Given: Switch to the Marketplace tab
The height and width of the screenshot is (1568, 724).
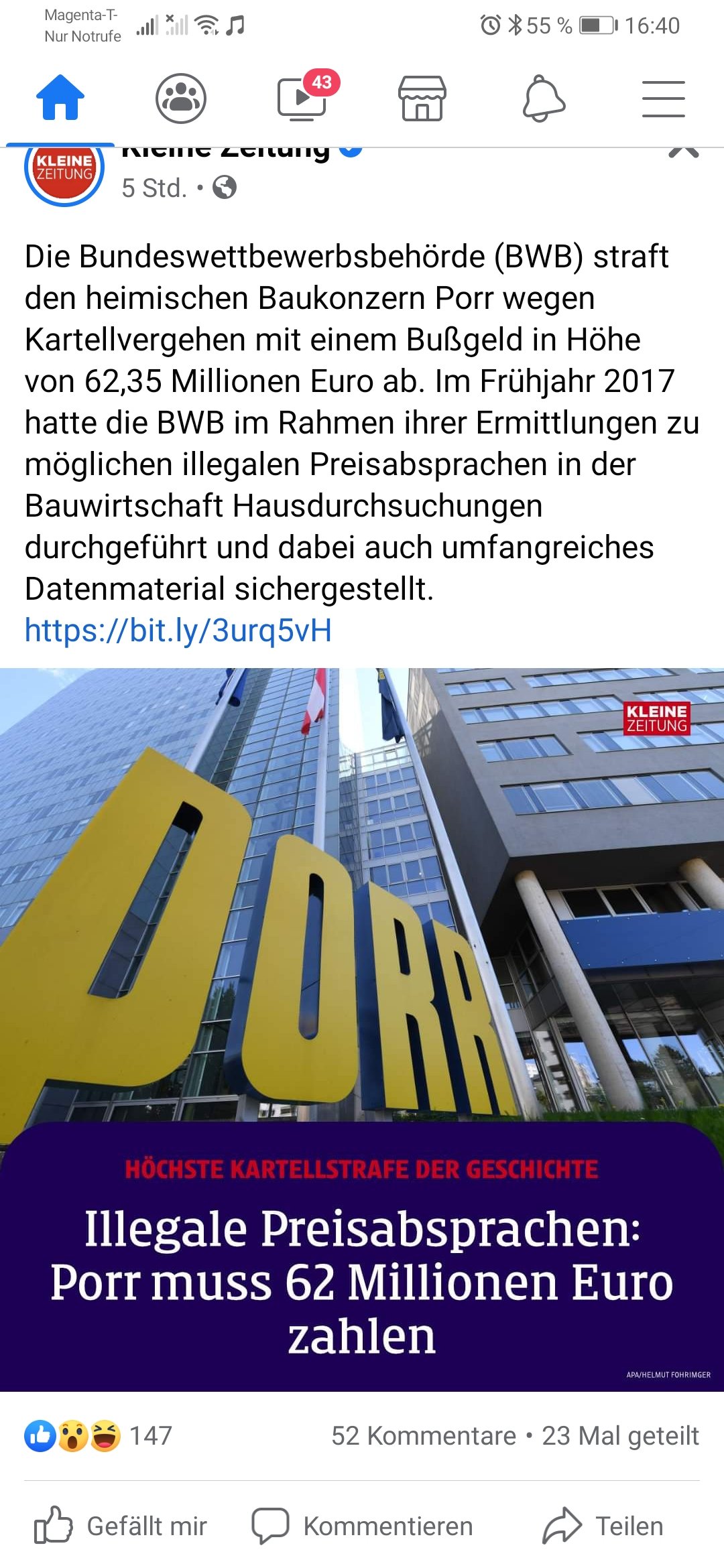Looking at the screenshot, I should (422, 98).
